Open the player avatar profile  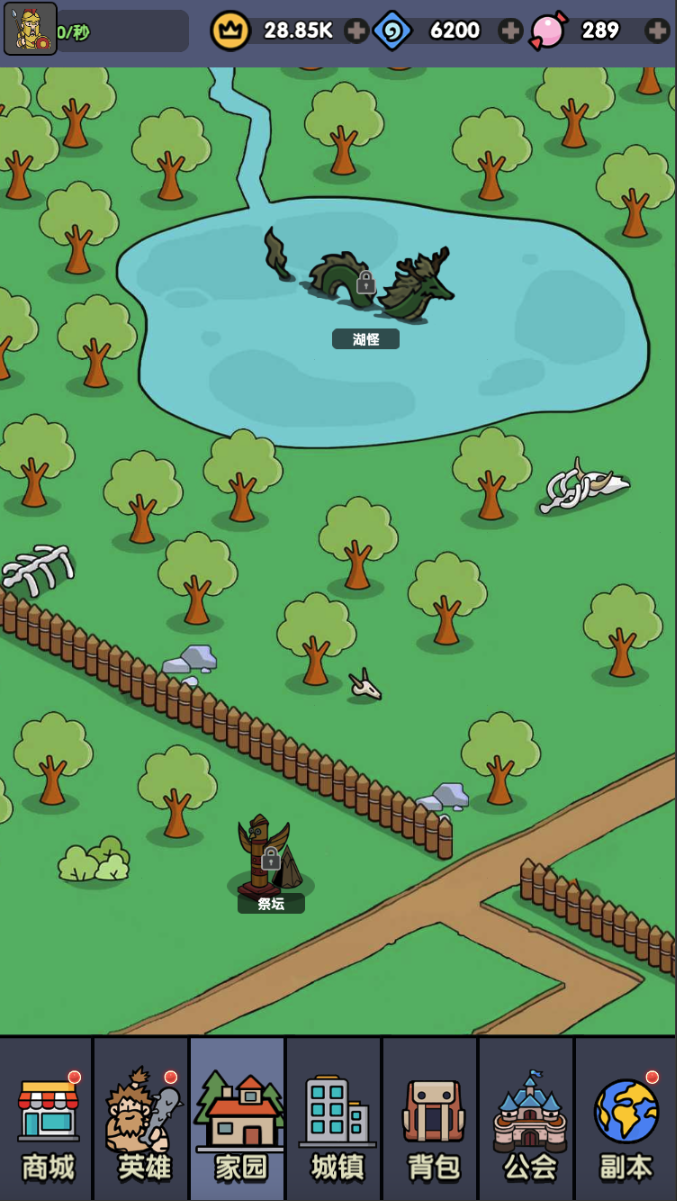click(30, 29)
